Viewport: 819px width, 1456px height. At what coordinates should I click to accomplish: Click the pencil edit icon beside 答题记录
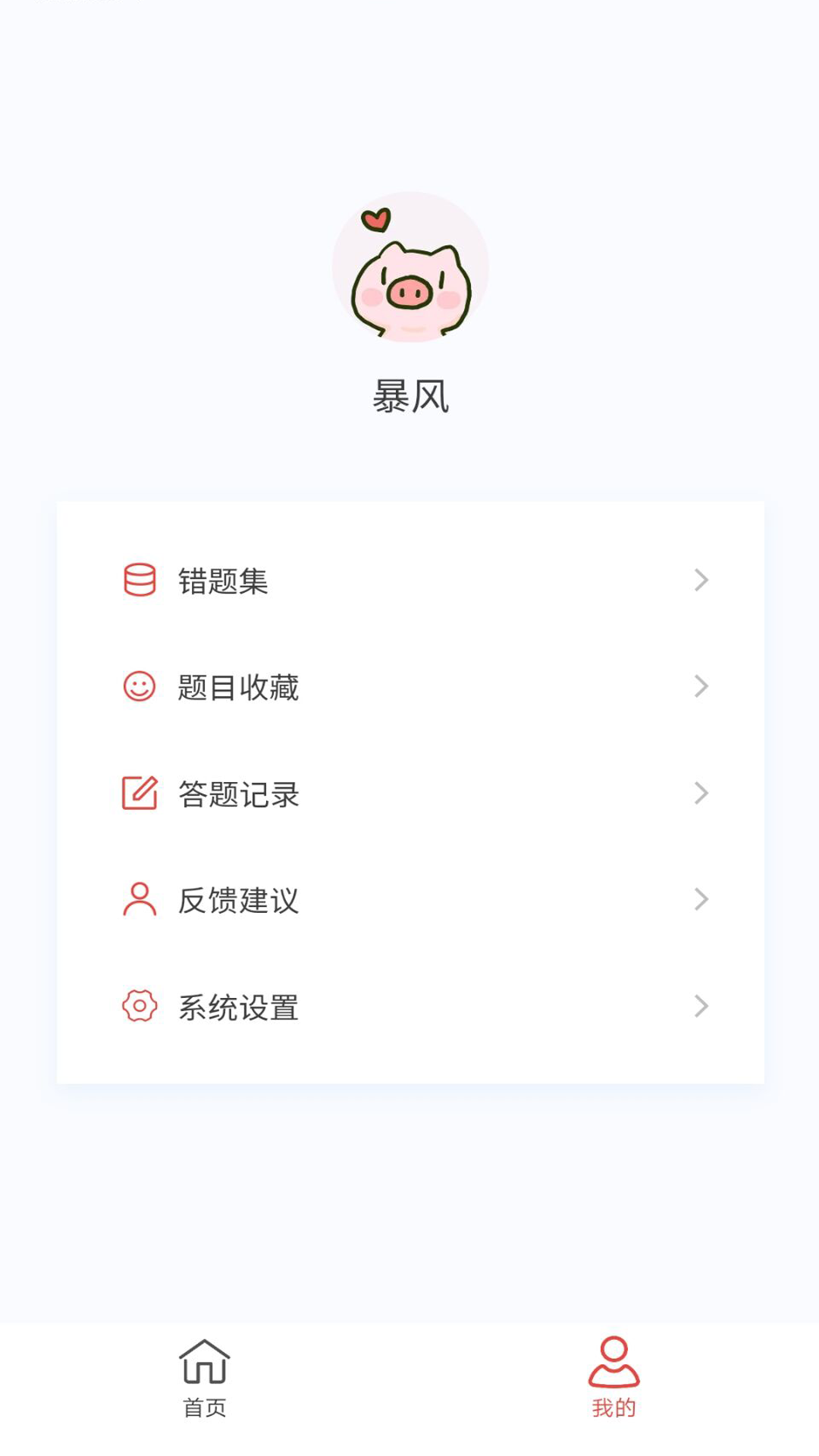(x=140, y=794)
